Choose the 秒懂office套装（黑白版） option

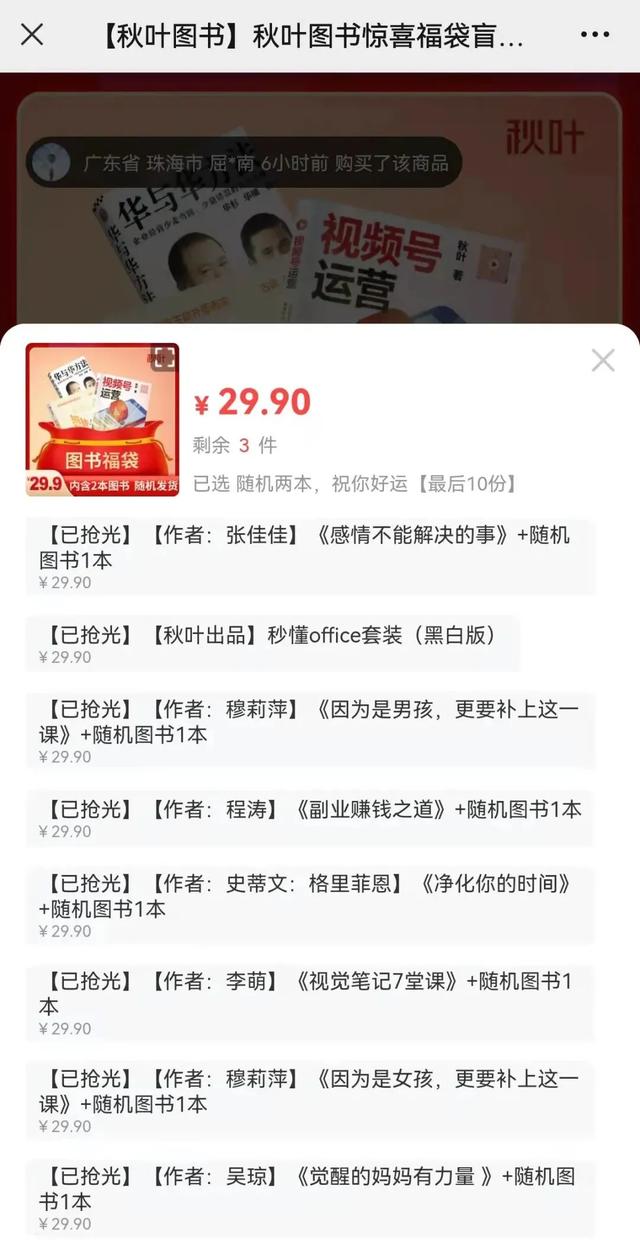[x=272, y=644]
